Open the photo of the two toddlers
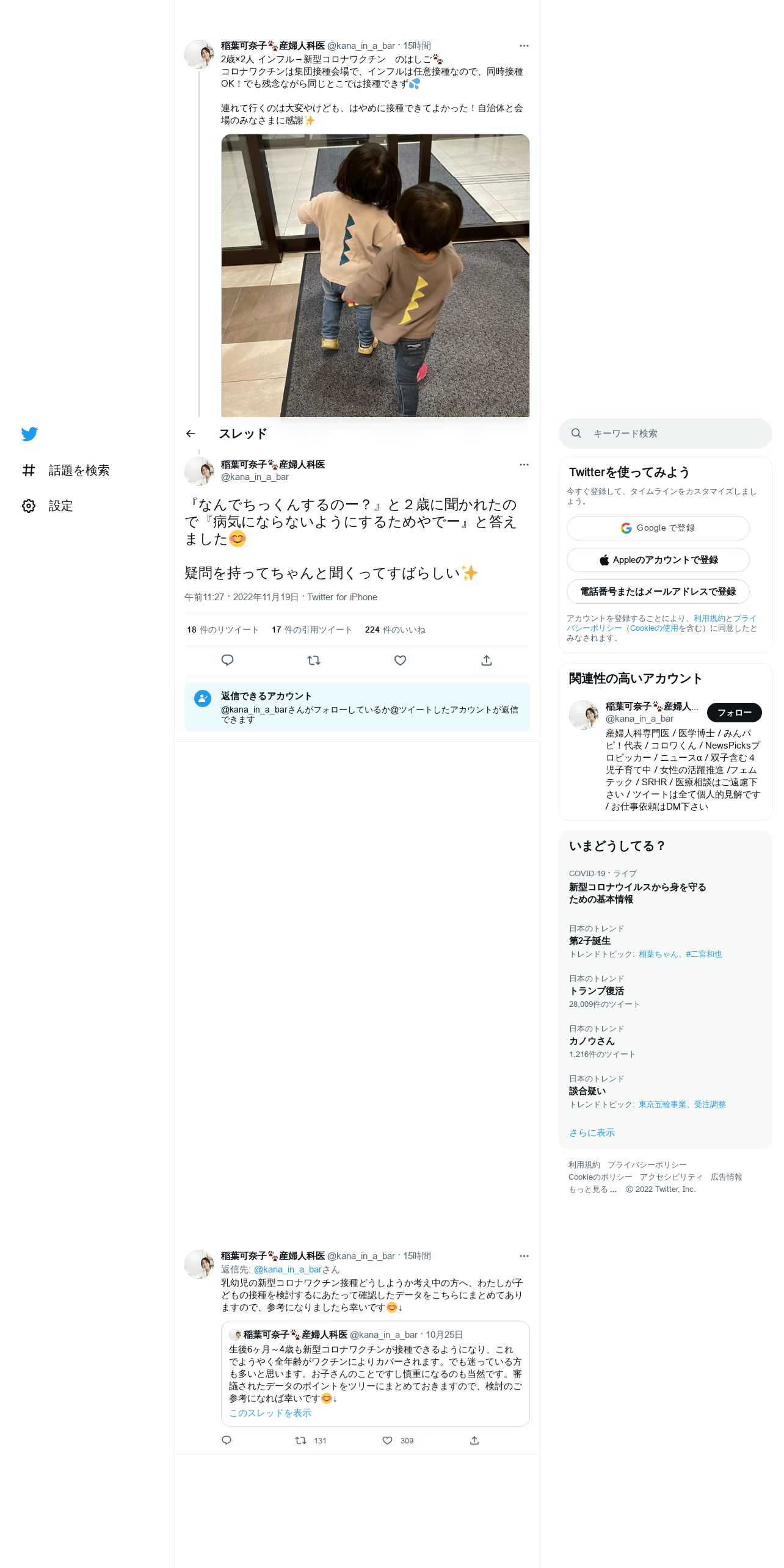This screenshot has height=1568, width=784. [x=375, y=275]
